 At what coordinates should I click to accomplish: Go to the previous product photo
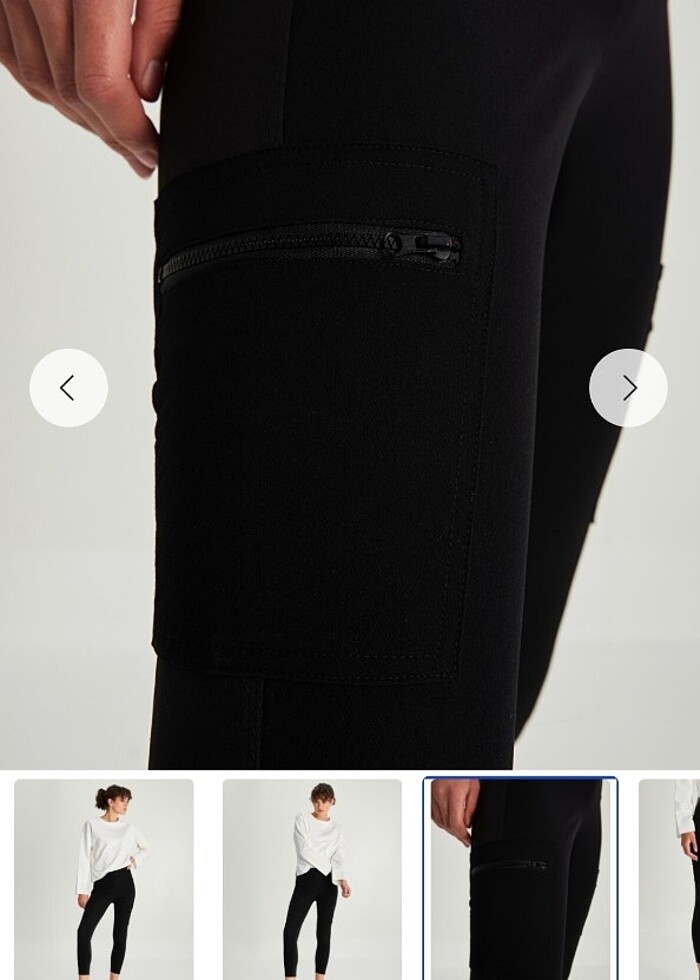click(x=68, y=388)
